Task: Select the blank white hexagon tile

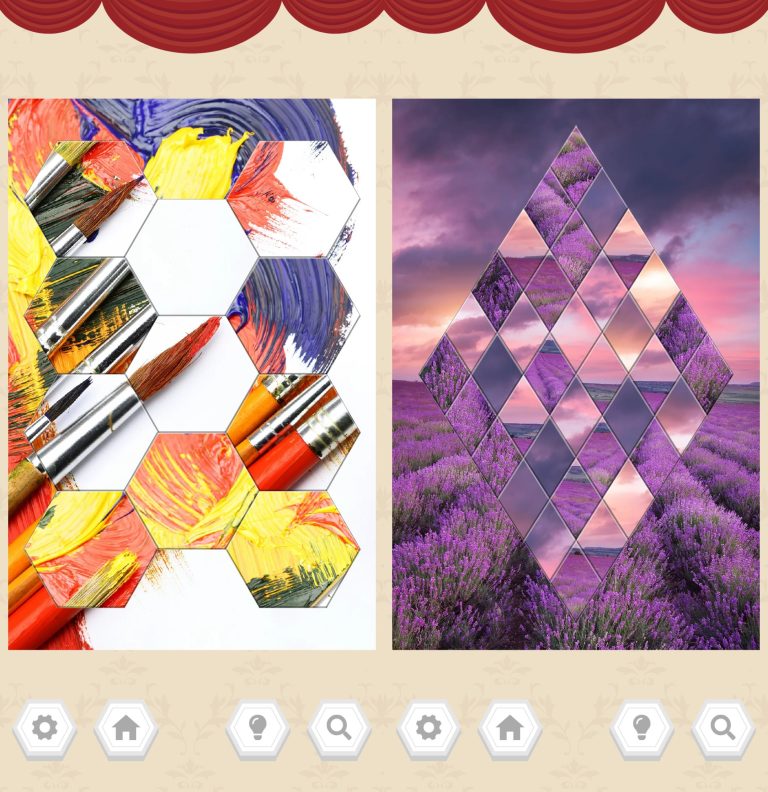Action: click(x=192, y=257)
